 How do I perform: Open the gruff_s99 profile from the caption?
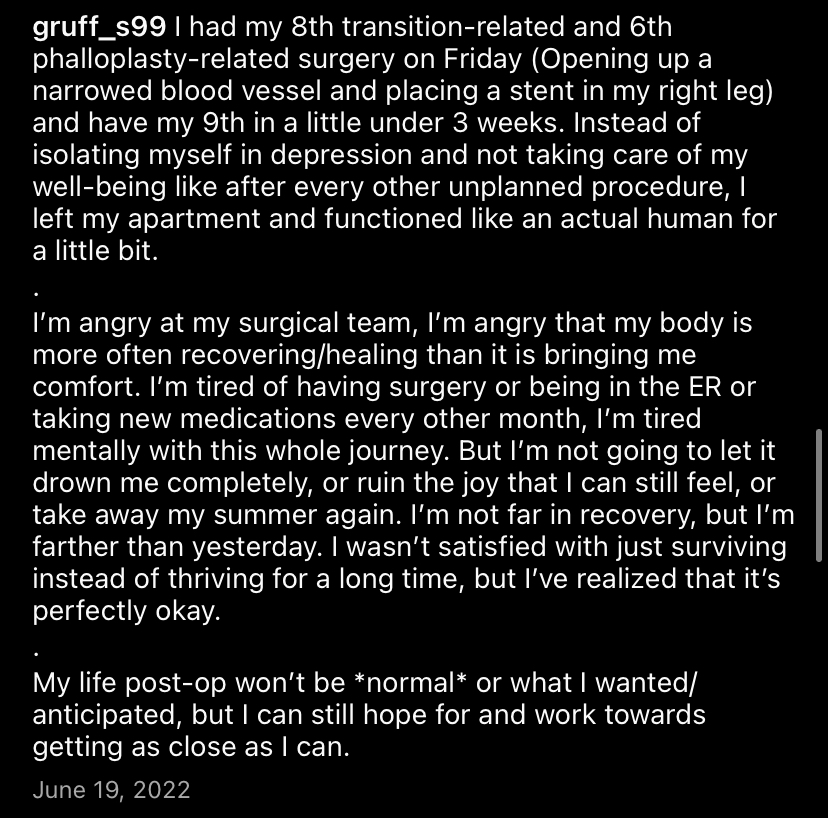(99, 29)
